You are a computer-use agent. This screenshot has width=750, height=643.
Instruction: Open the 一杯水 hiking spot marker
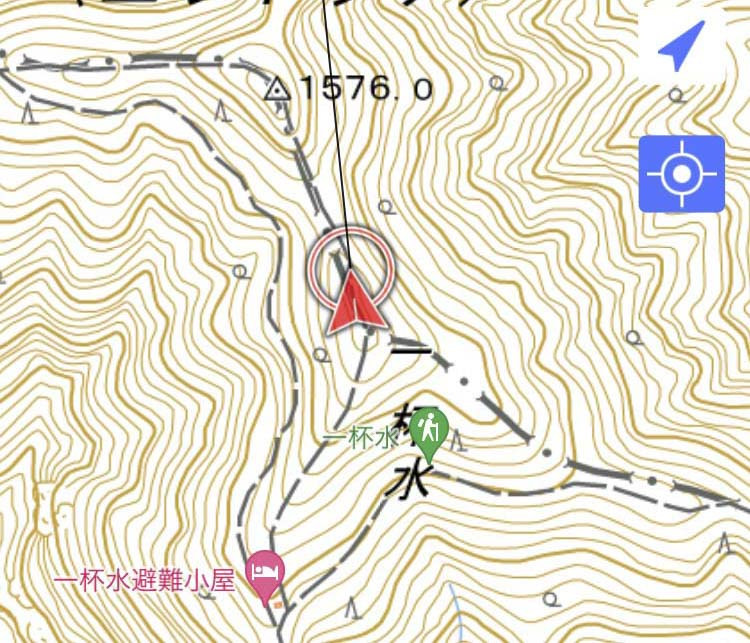coord(430,430)
